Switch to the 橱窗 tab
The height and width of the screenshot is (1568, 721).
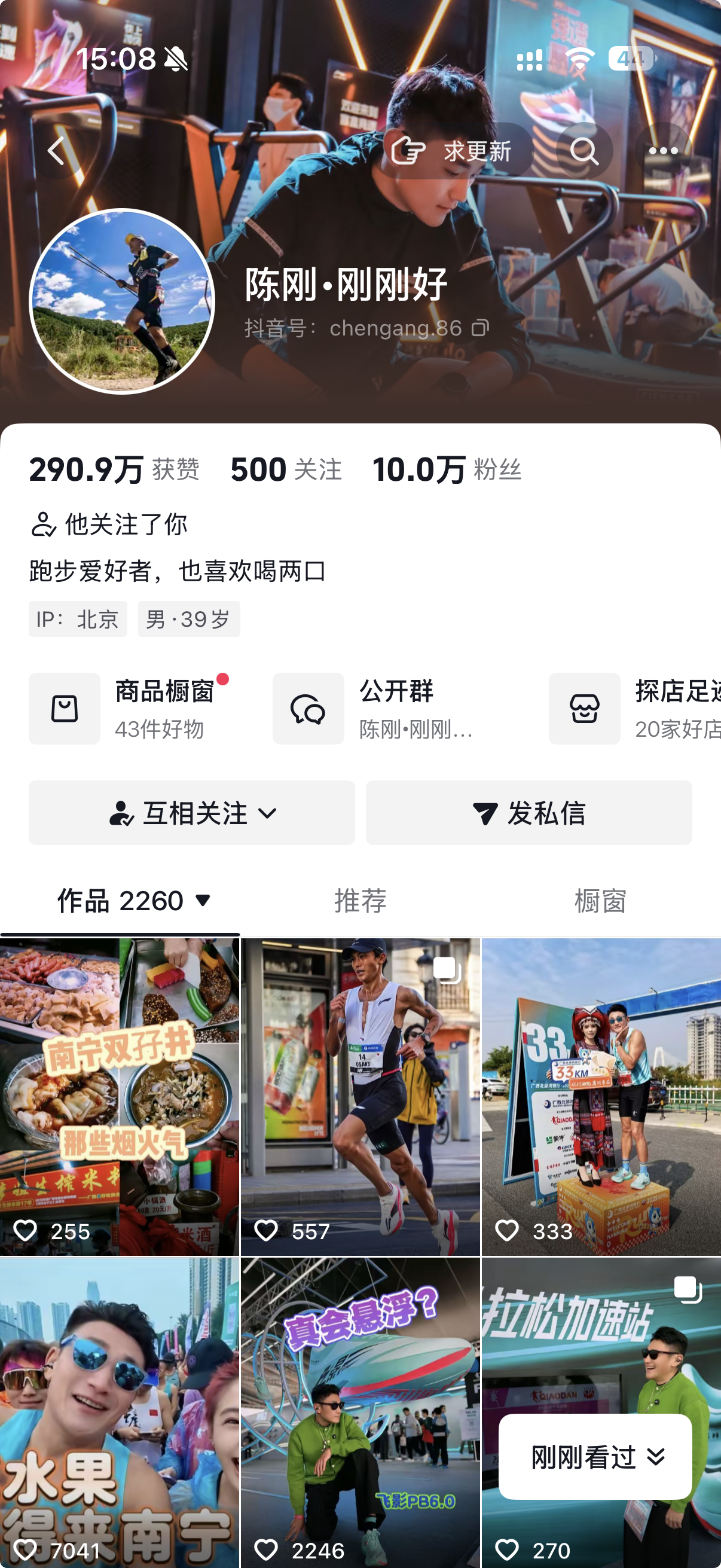point(600,901)
